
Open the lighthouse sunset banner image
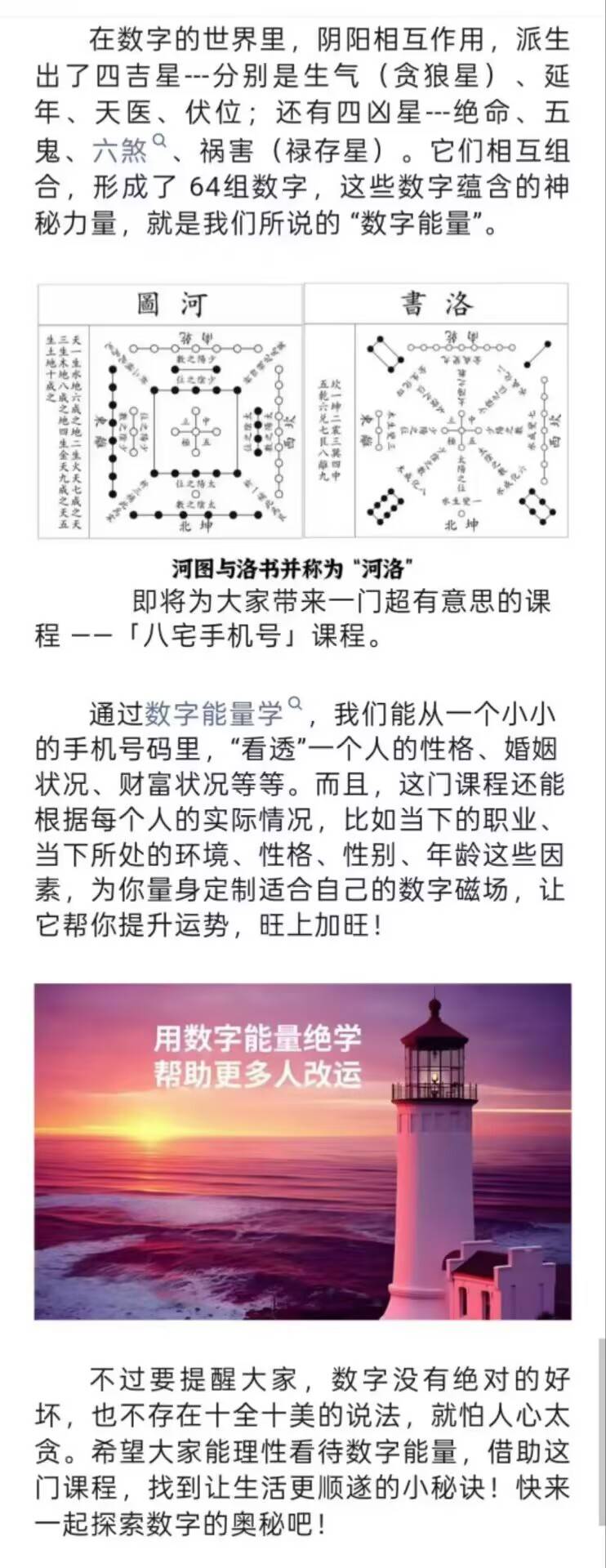click(x=303, y=1151)
